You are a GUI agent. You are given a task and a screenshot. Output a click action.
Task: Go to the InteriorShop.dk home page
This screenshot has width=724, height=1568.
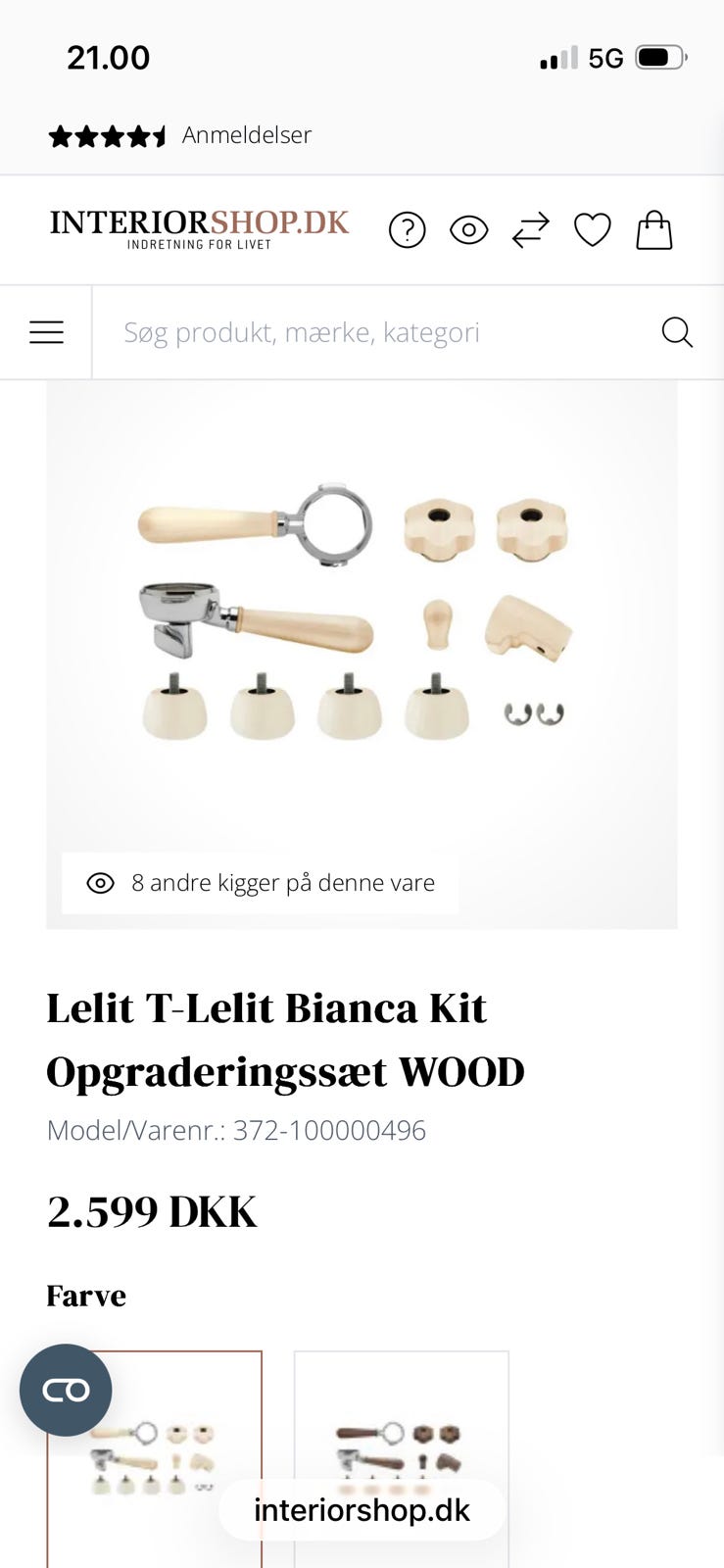click(200, 228)
